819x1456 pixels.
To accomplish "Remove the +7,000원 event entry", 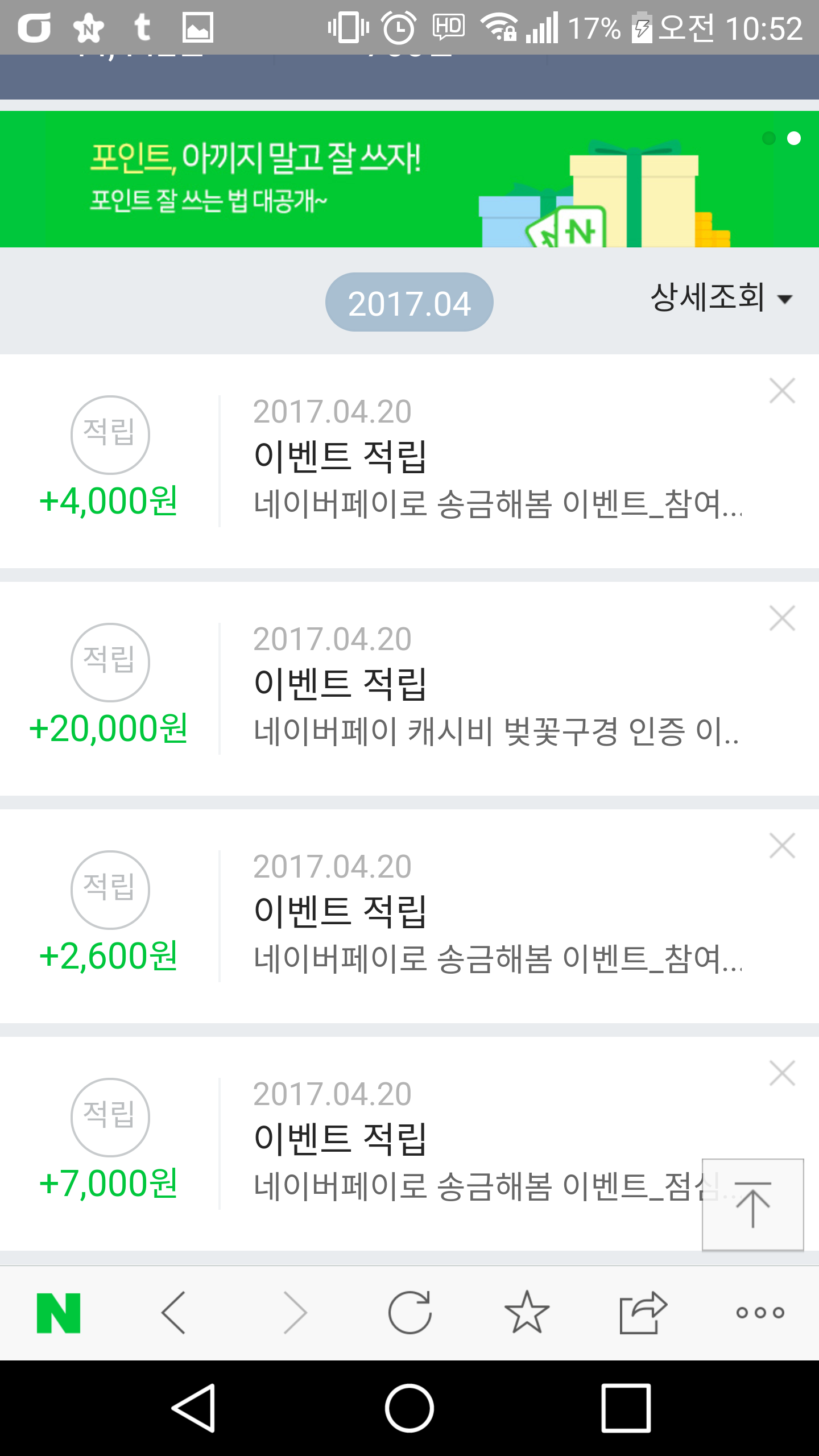I will [x=782, y=1073].
